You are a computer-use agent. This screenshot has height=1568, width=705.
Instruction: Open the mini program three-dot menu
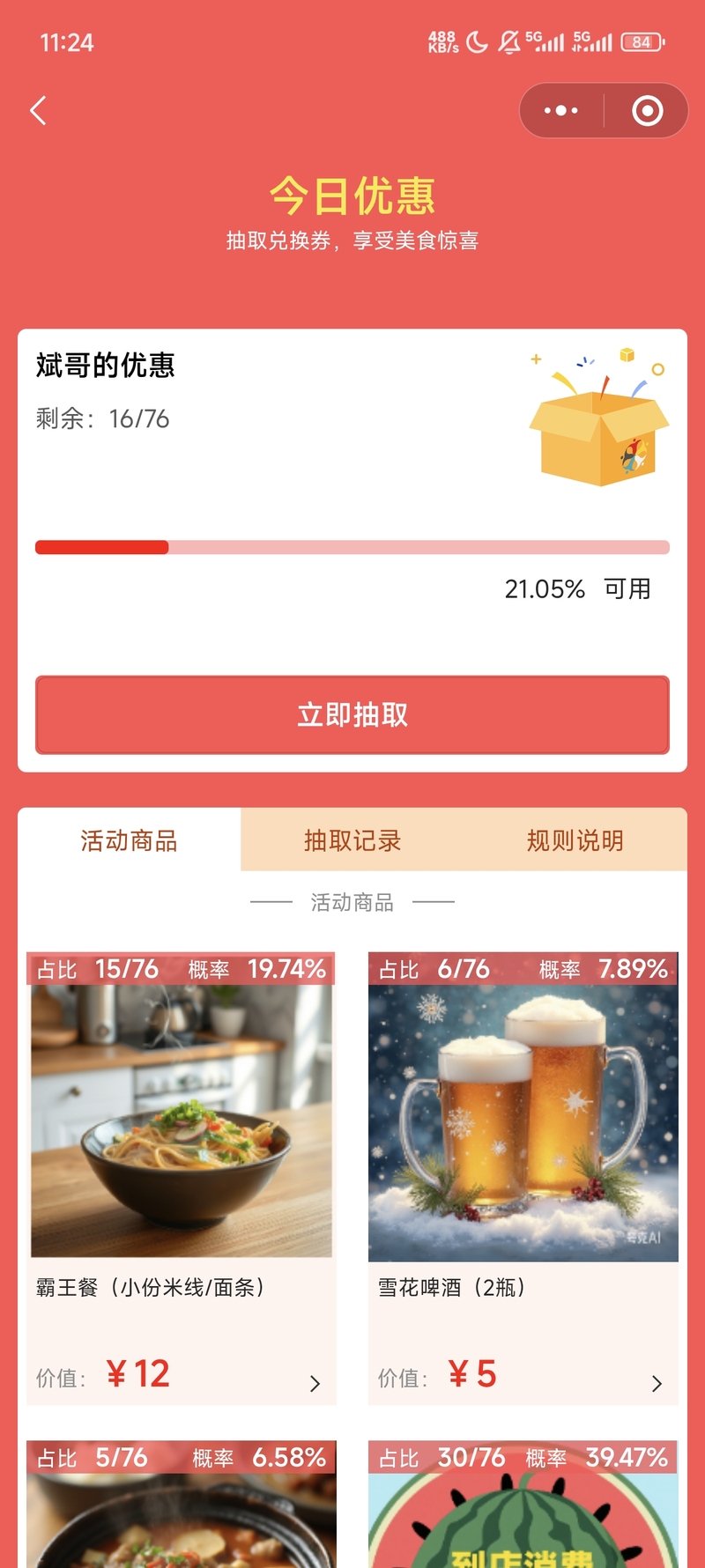(x=561, y=111)
